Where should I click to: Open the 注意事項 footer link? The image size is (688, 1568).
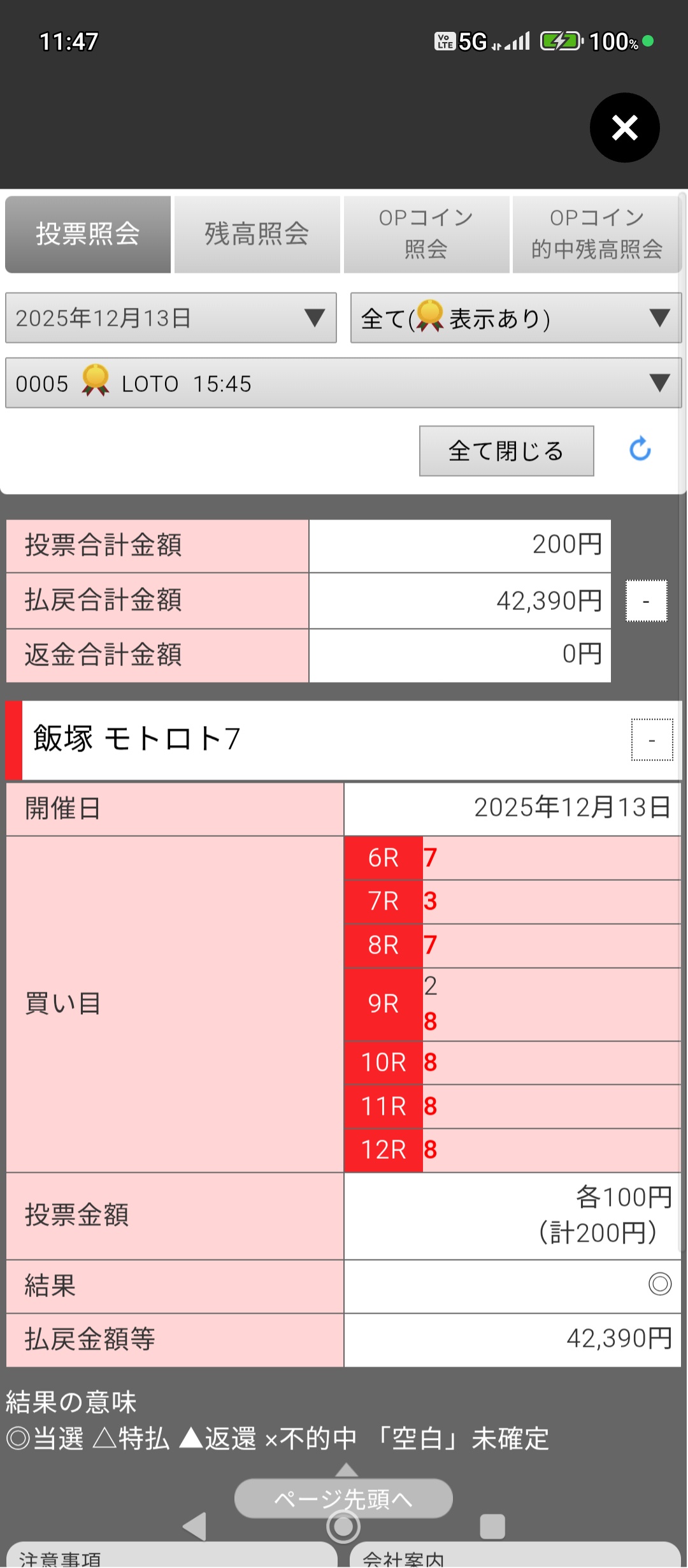(x=171, y=1556)
